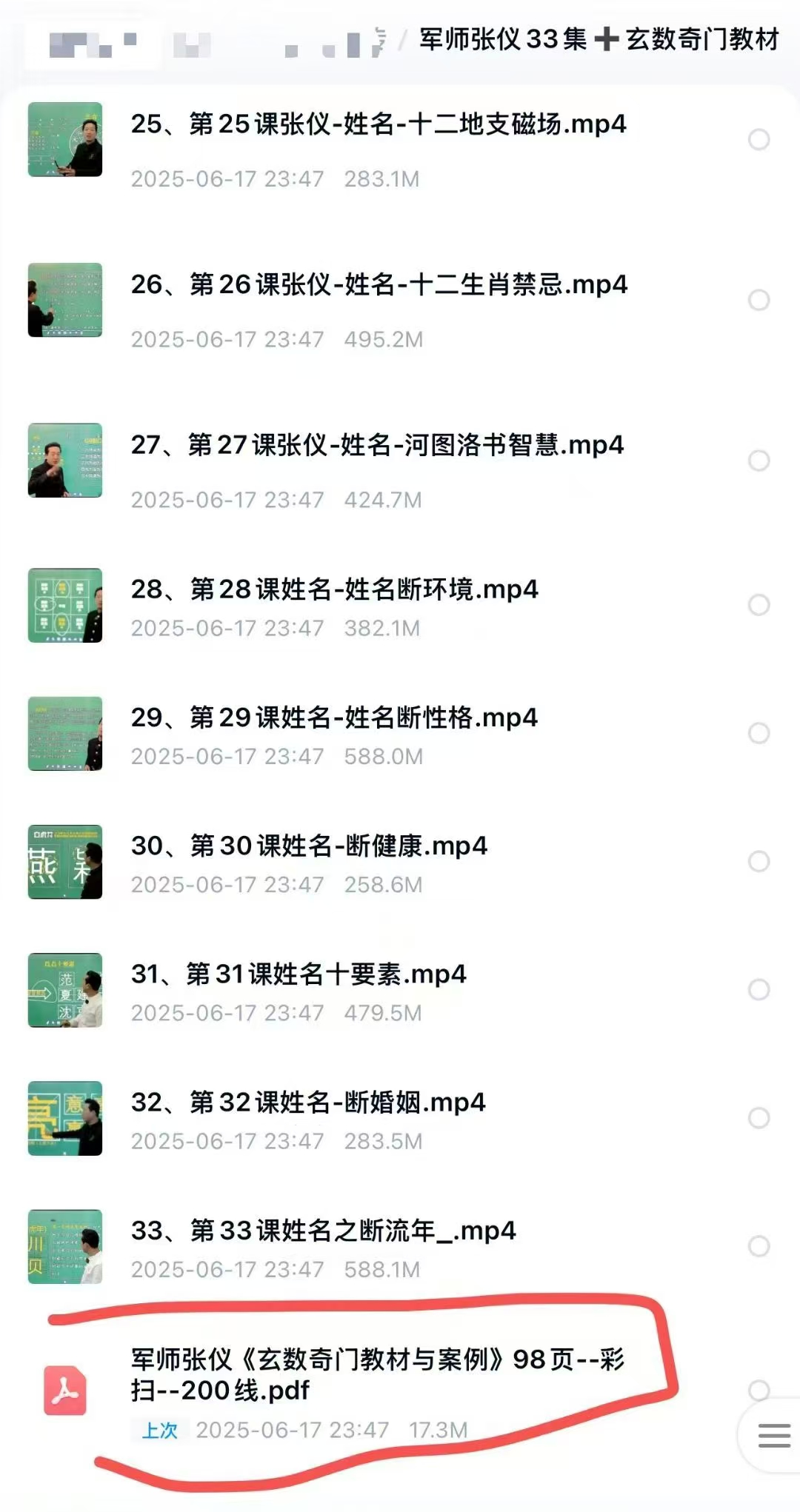
Task: Tick the selection circle for 32 断婚姻
Action: pos(759,1117)
